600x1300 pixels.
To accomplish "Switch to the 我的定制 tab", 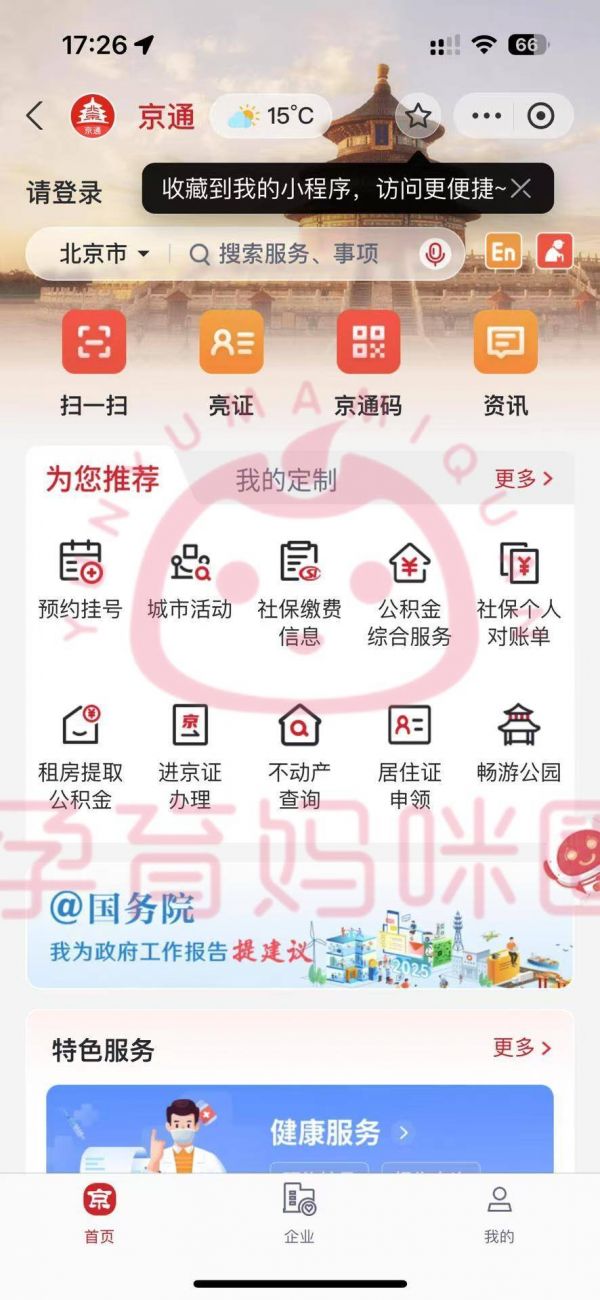I will tap(286, 480).
